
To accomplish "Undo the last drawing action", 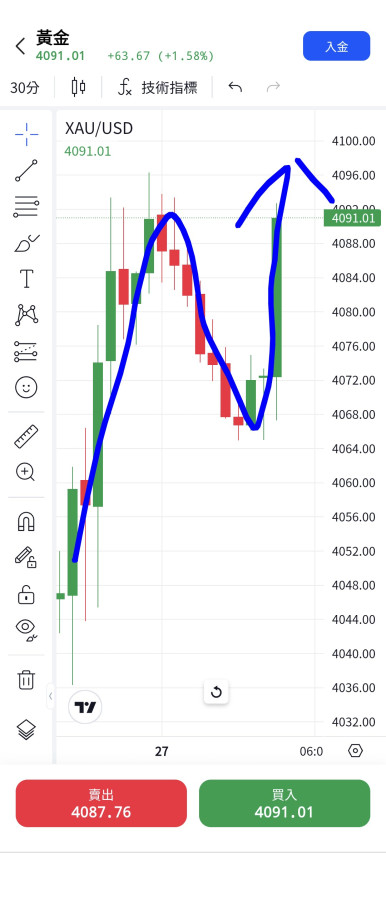I will tap(235, 87).
